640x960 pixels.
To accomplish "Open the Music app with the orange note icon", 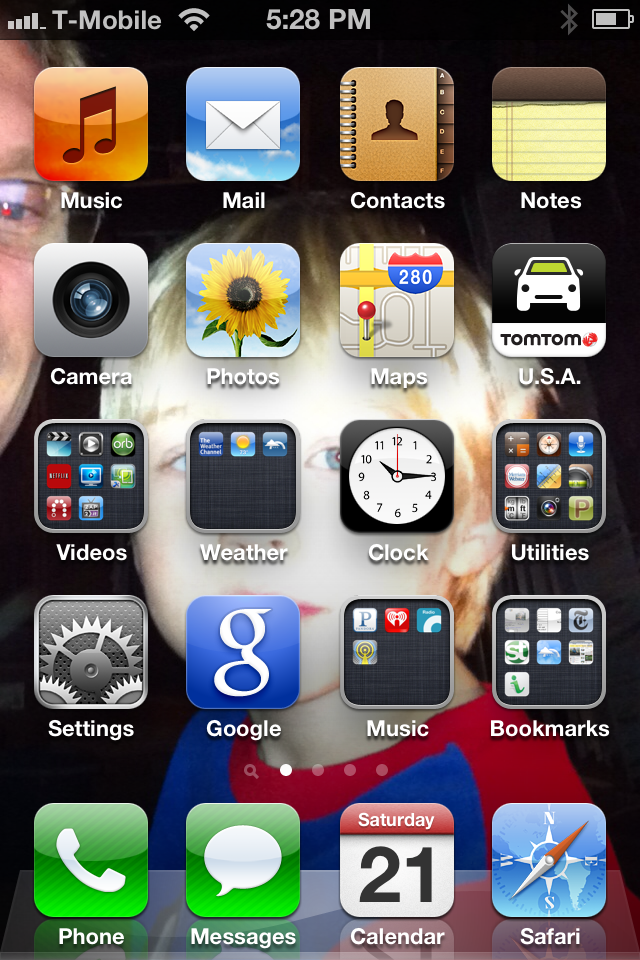I will pos(91,124).
